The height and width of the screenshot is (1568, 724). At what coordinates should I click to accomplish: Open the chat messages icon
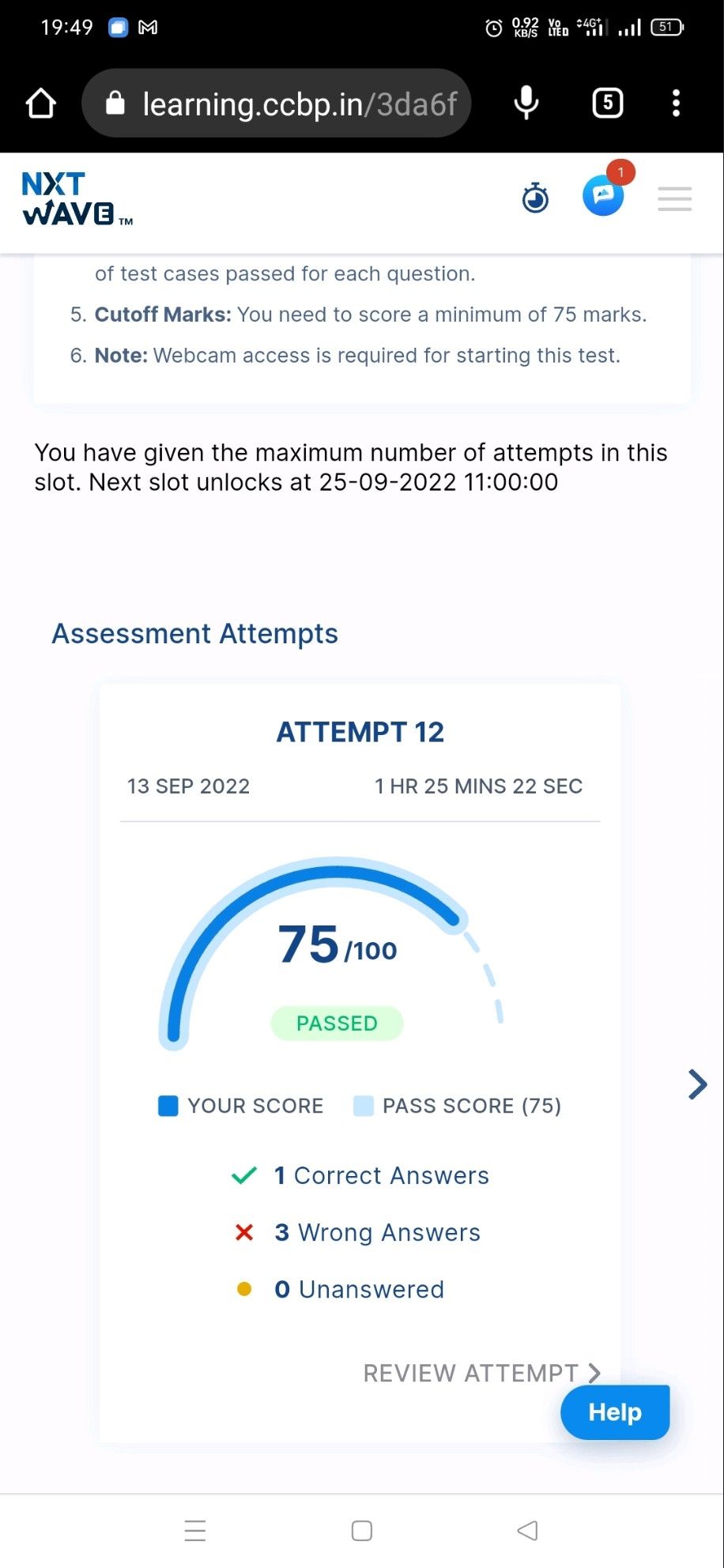pos(603,196)
